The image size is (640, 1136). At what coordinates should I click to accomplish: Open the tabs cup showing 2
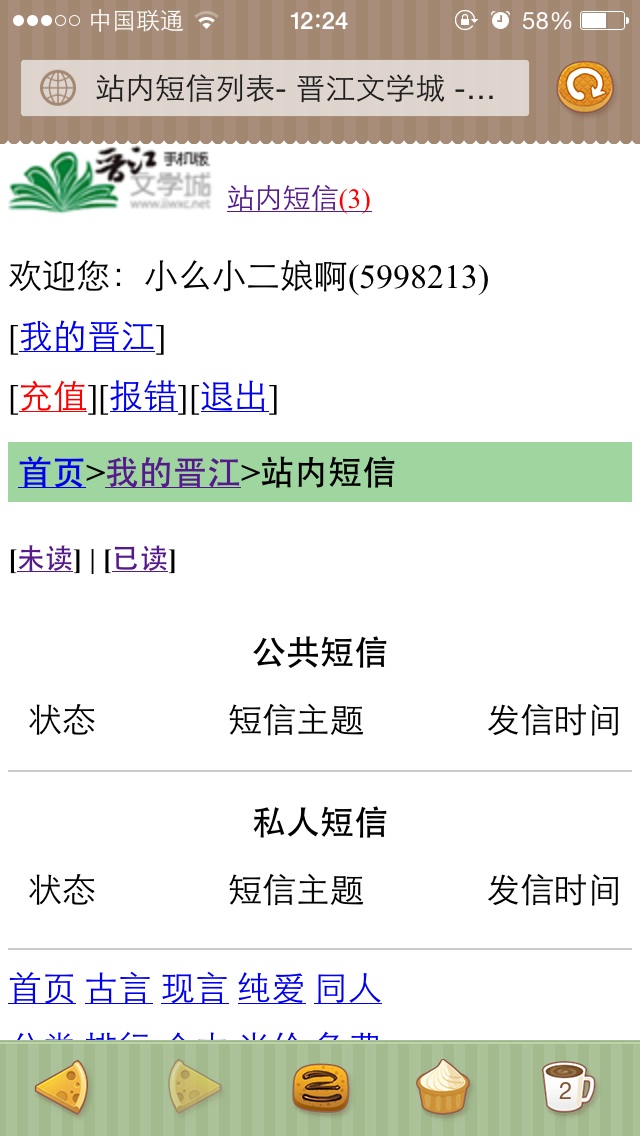(569, 1087)
